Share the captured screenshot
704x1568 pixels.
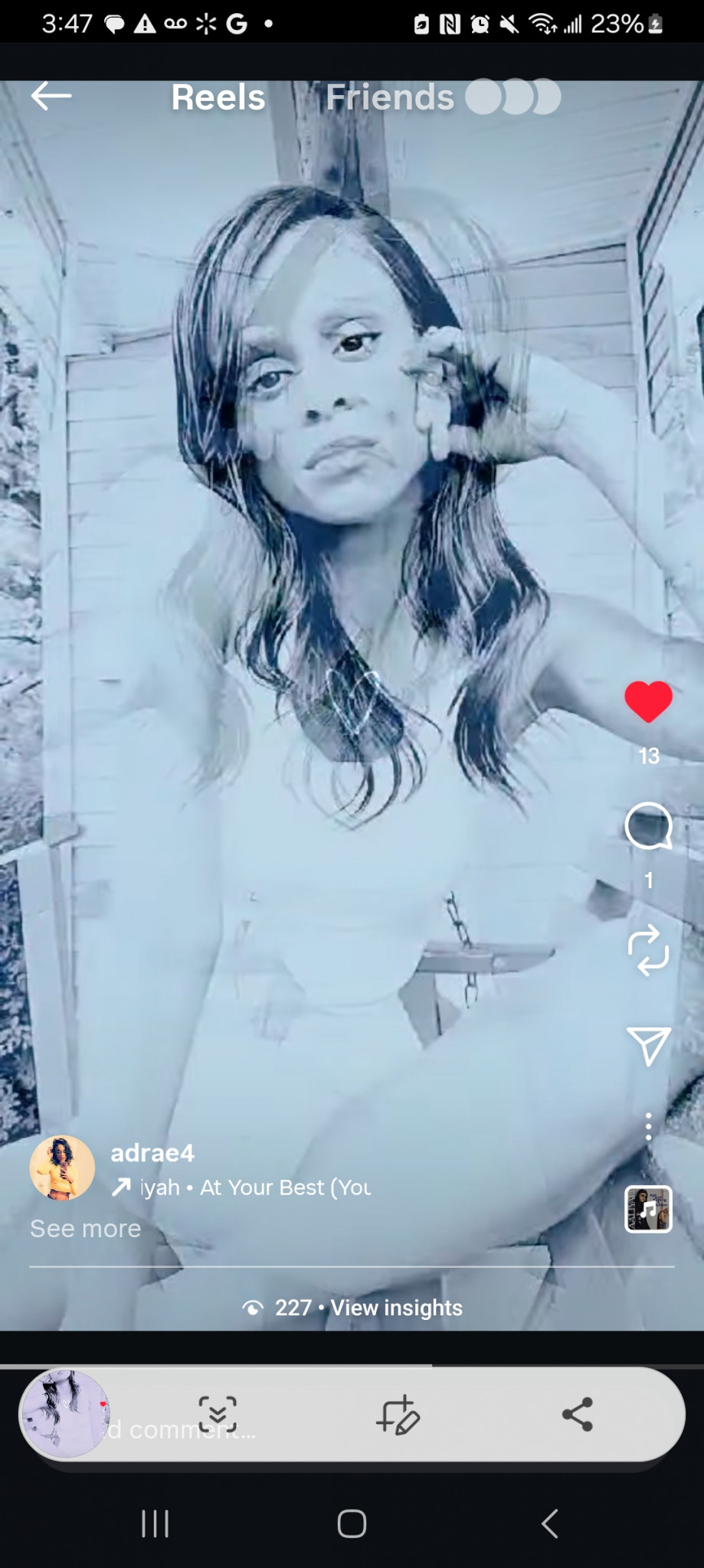click(578, 1414)
